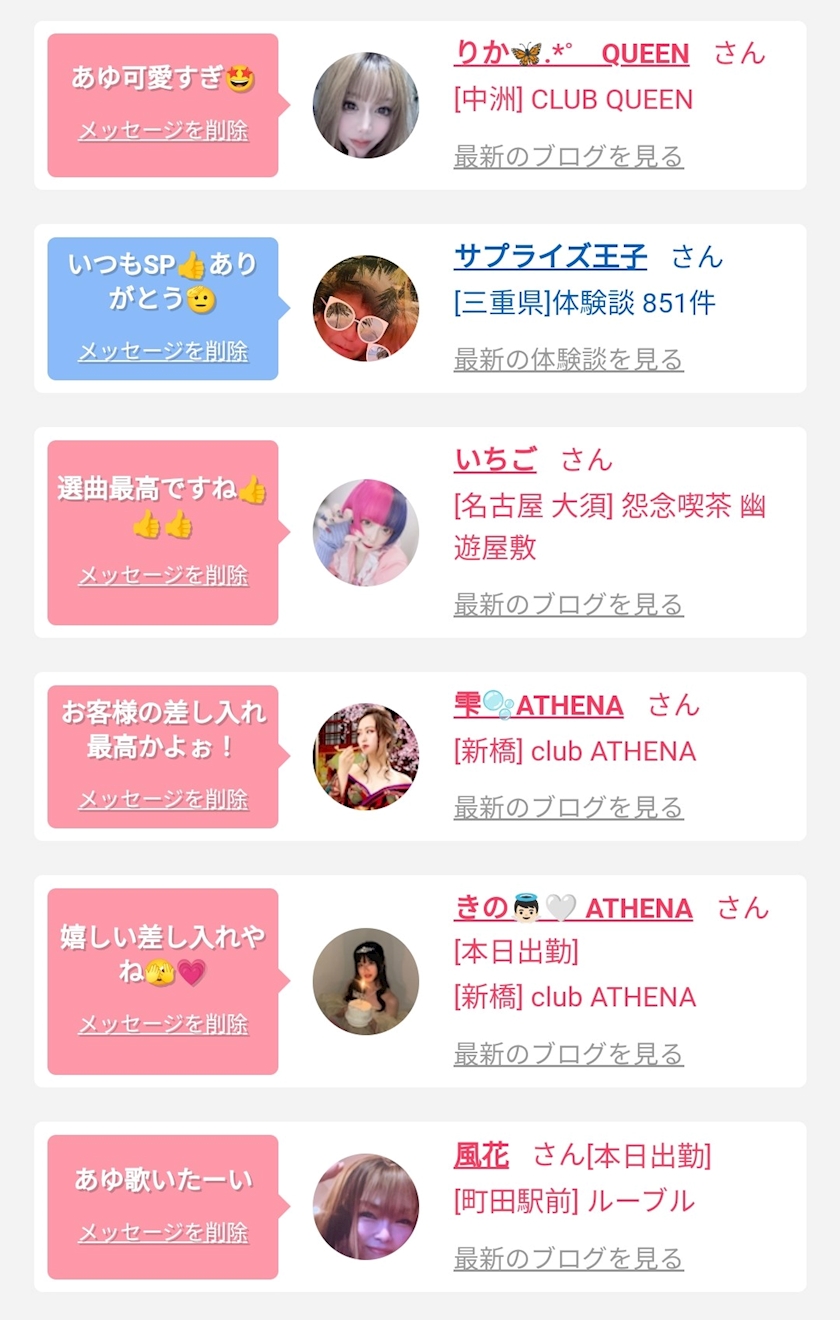Open サプライズ王子's profile link
This screenshot has width=840, height=1320.
tap(550, 257)
